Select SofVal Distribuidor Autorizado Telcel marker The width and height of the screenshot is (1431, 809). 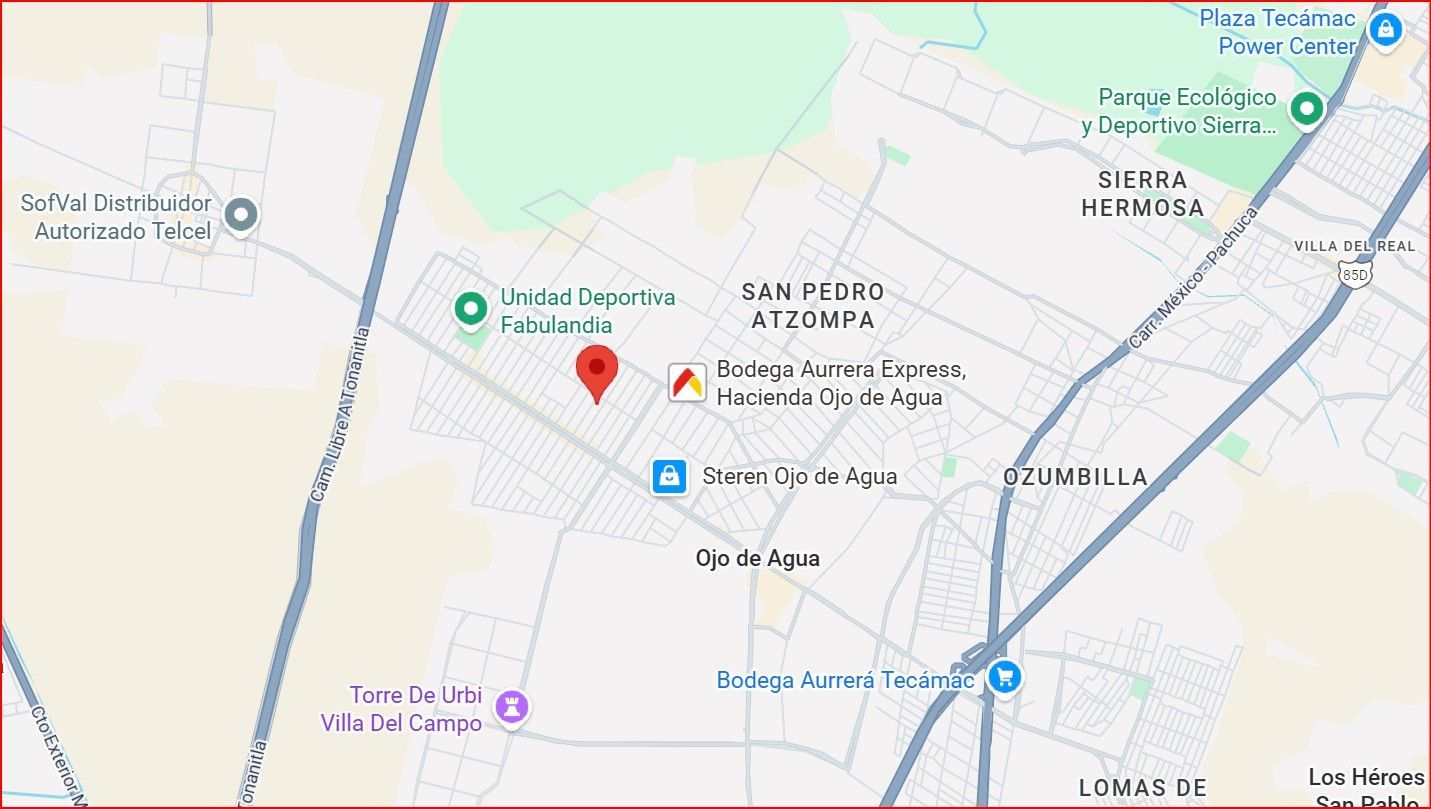point(241,216)
